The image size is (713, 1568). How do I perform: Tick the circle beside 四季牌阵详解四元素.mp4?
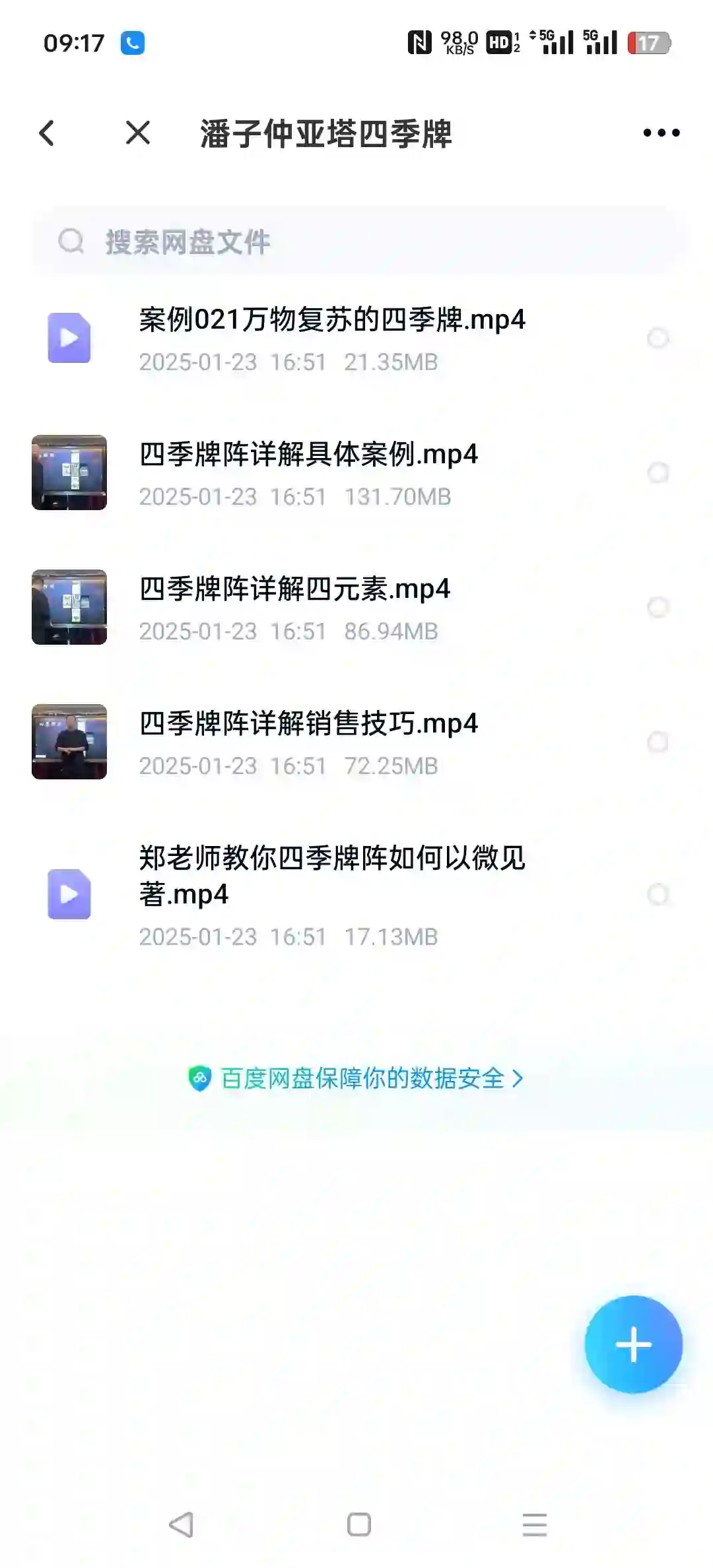click(658, 607)
